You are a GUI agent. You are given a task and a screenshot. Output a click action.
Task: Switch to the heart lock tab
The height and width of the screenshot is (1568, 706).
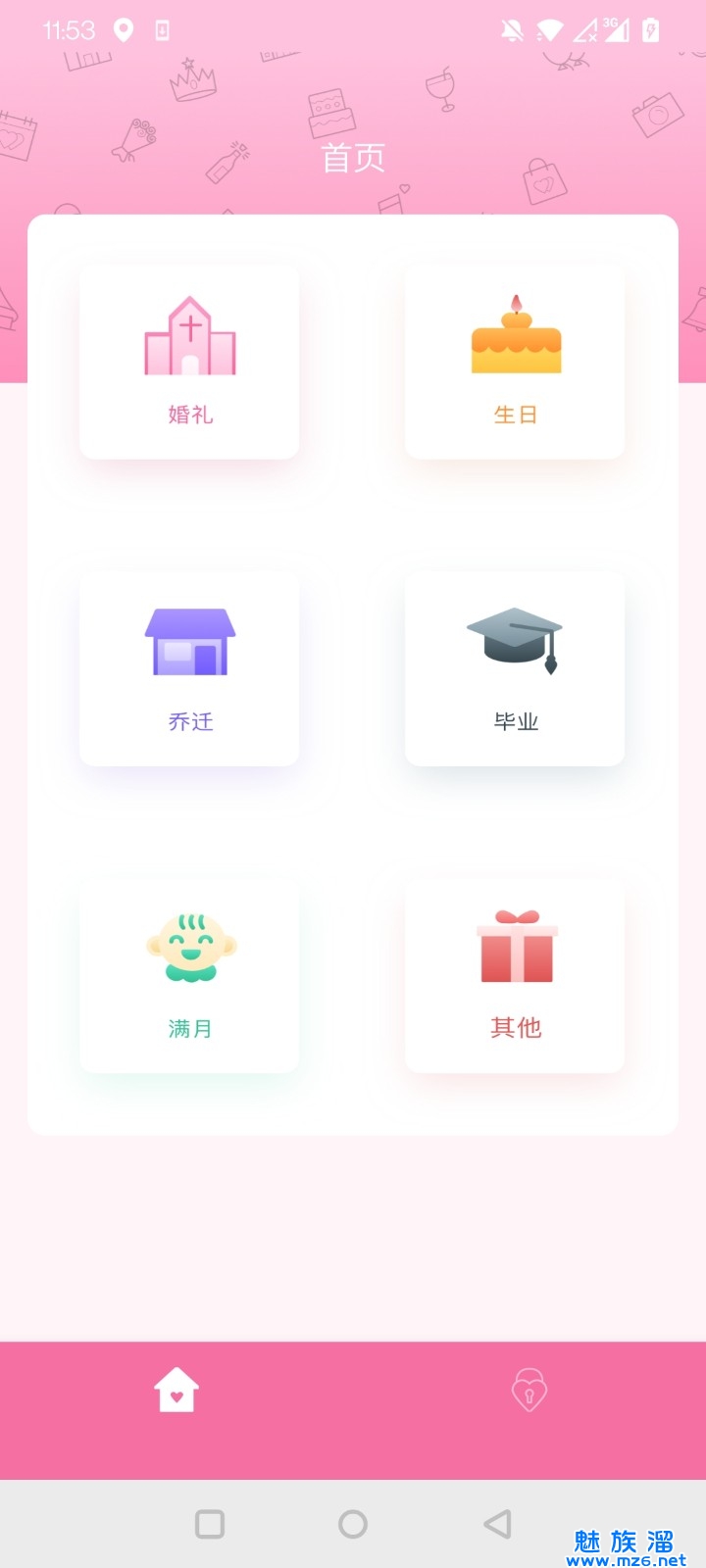coord(529,1390)
